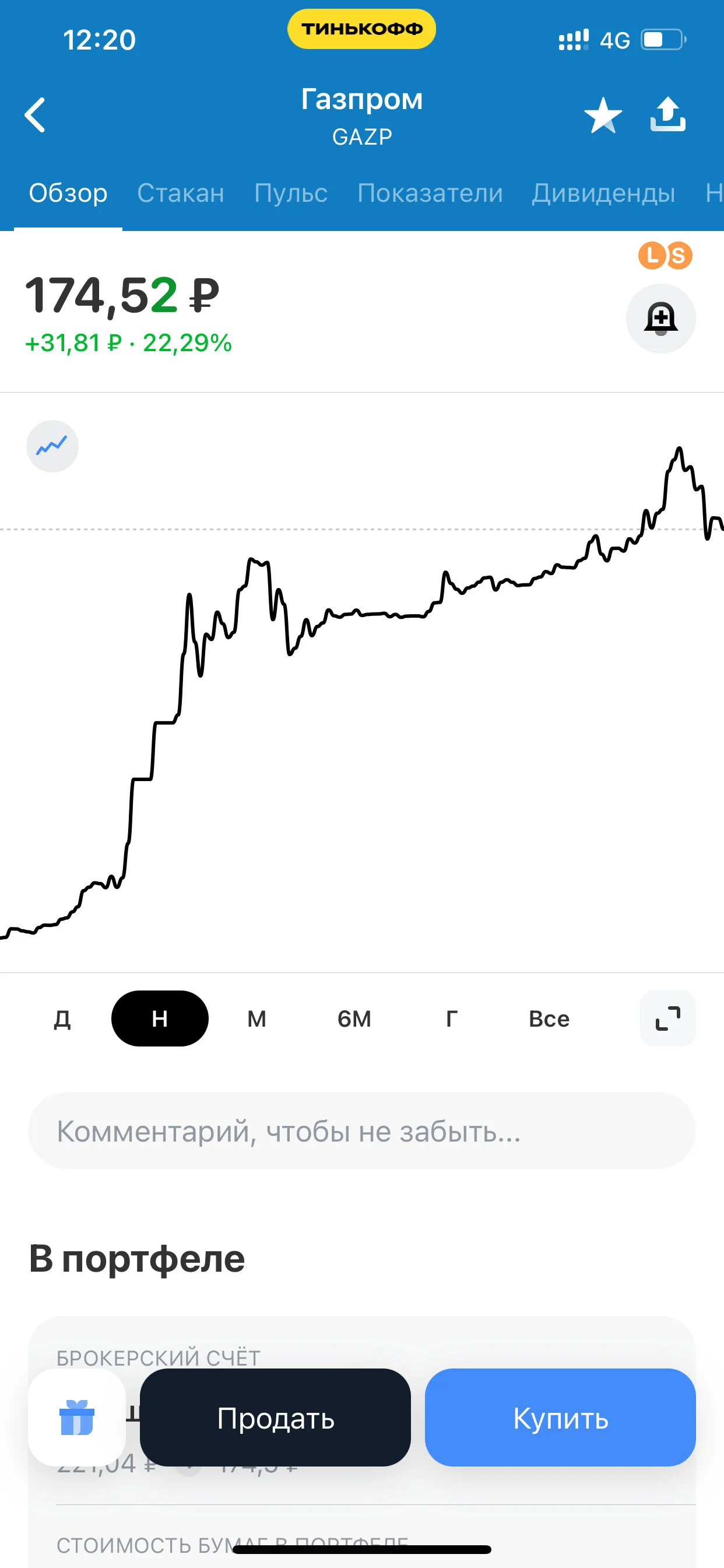Select the Г year chart period
The width and height of the screenshot is (724, 1568).
(x=451, y=1019)
